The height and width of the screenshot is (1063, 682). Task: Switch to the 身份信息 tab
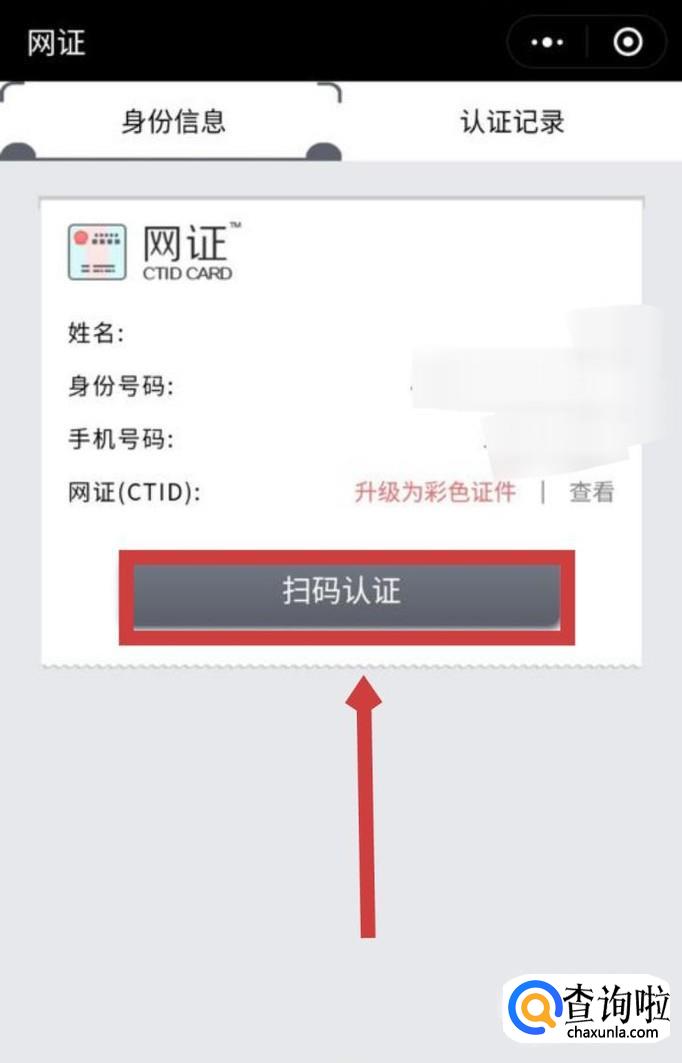[171, 121]
